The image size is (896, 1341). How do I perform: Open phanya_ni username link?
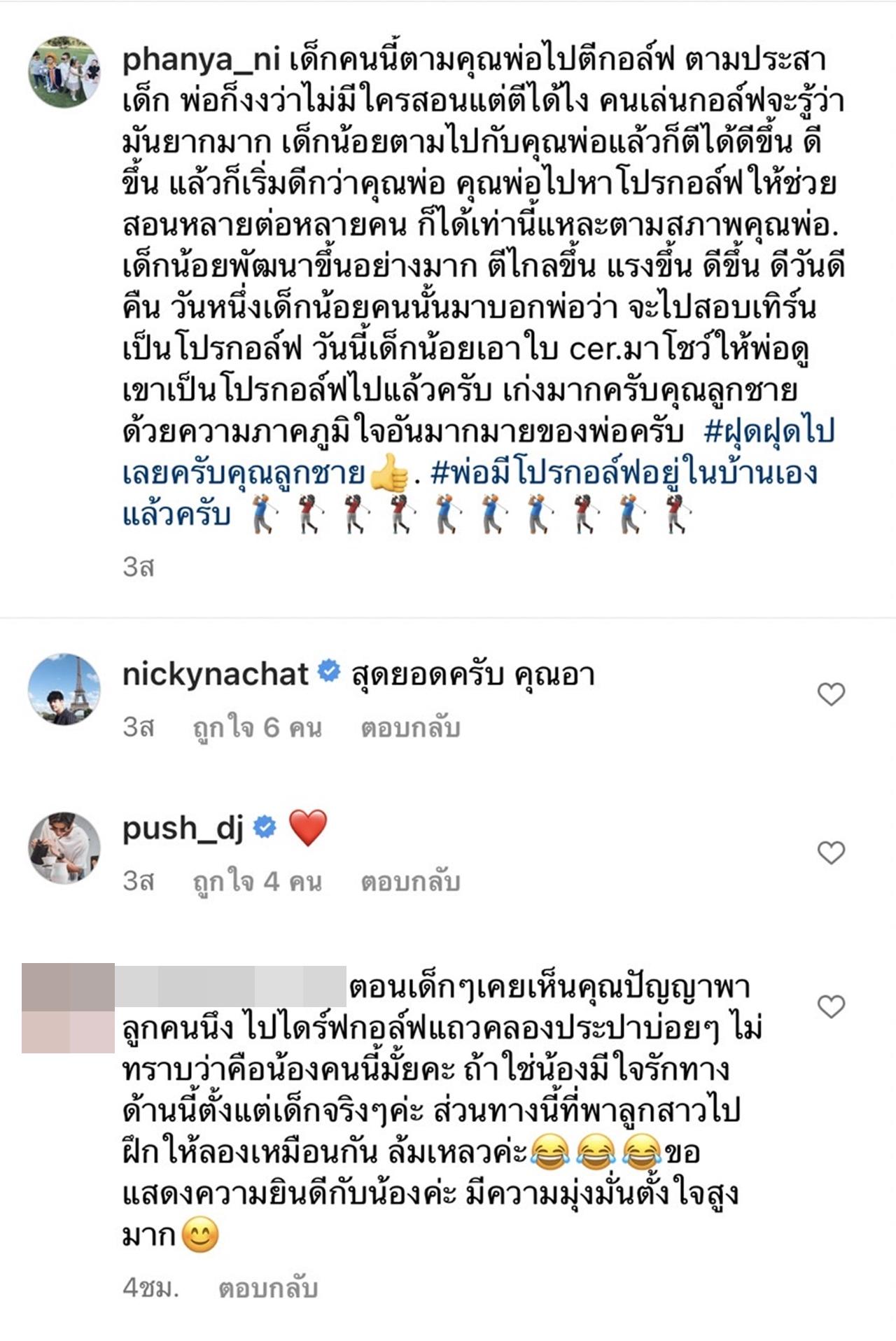tap(201, 60)
